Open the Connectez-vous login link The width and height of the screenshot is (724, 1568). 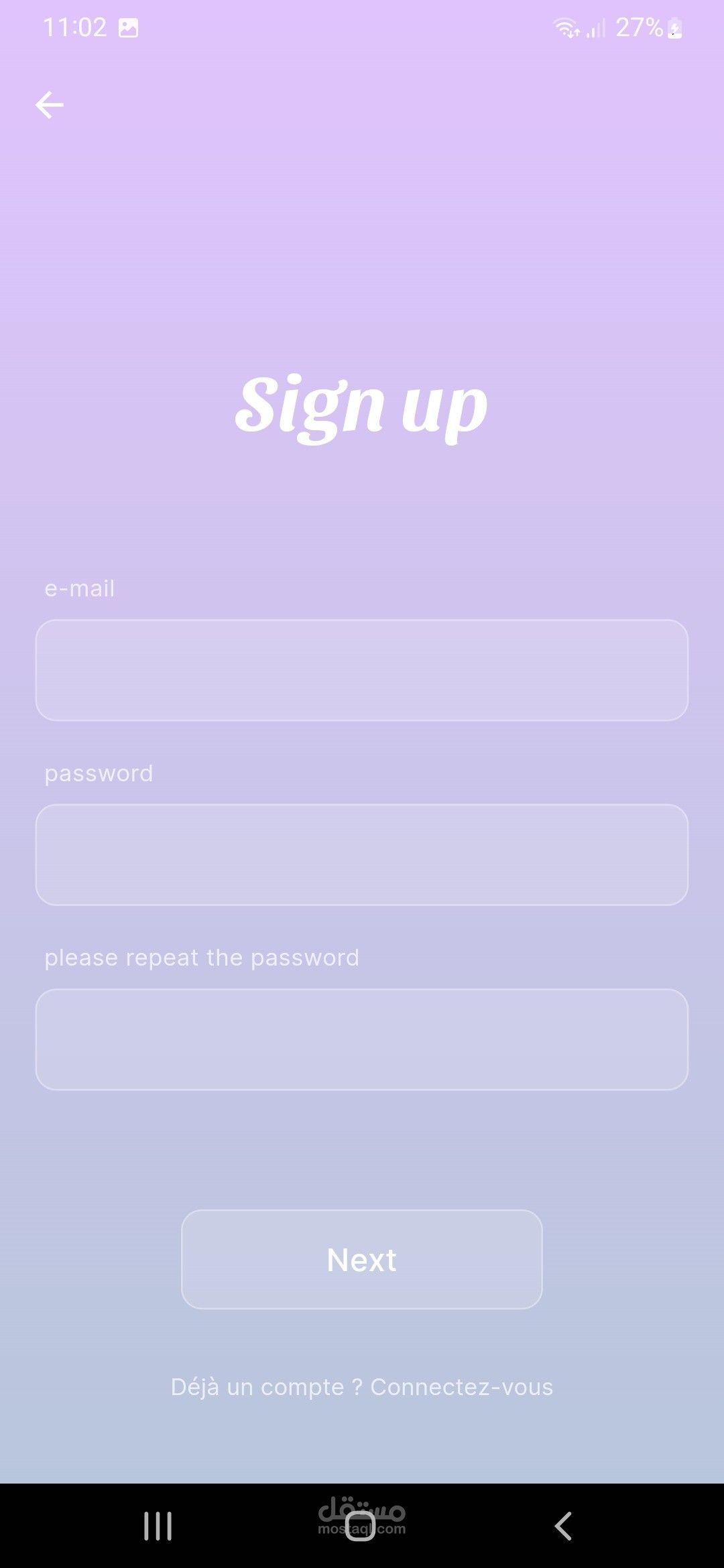461,1387
